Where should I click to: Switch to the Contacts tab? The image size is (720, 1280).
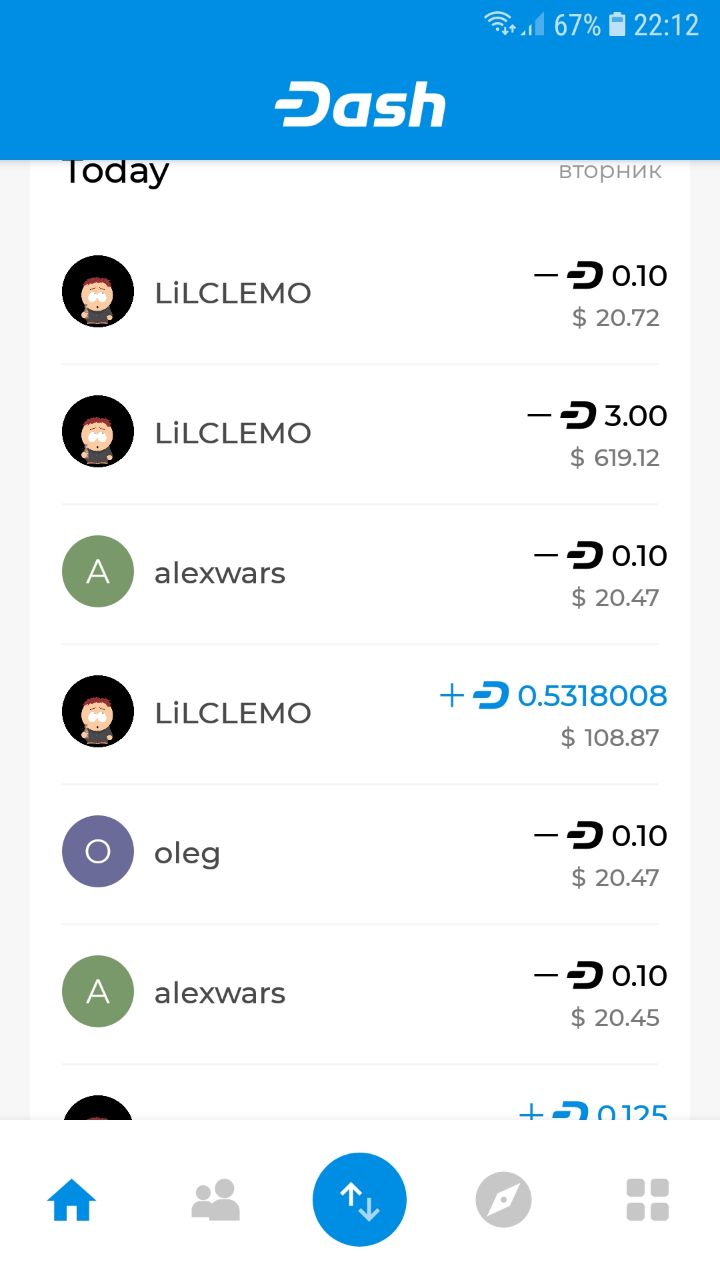pos(216,1199)
